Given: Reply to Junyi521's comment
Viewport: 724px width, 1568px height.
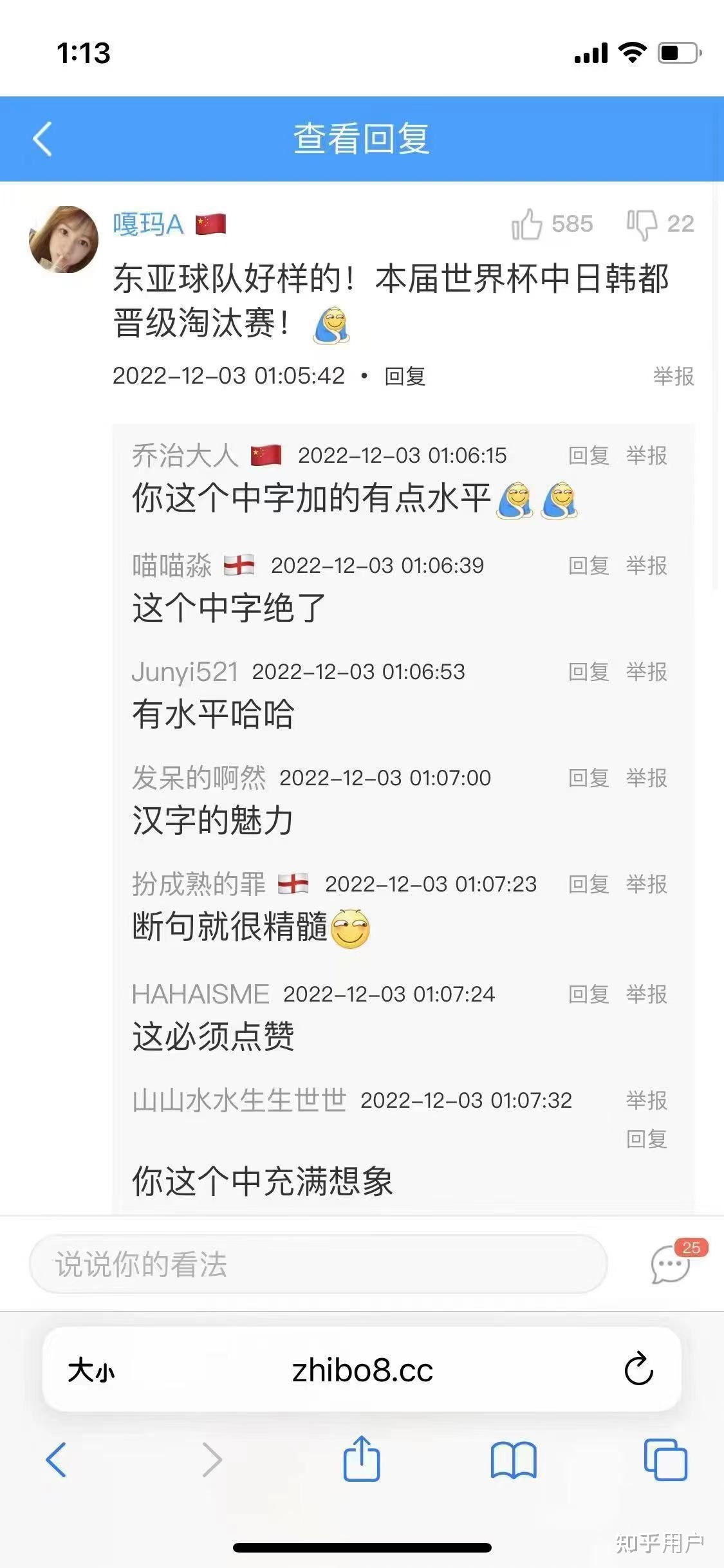Looking at the screenshot, I should coord(588,672).
